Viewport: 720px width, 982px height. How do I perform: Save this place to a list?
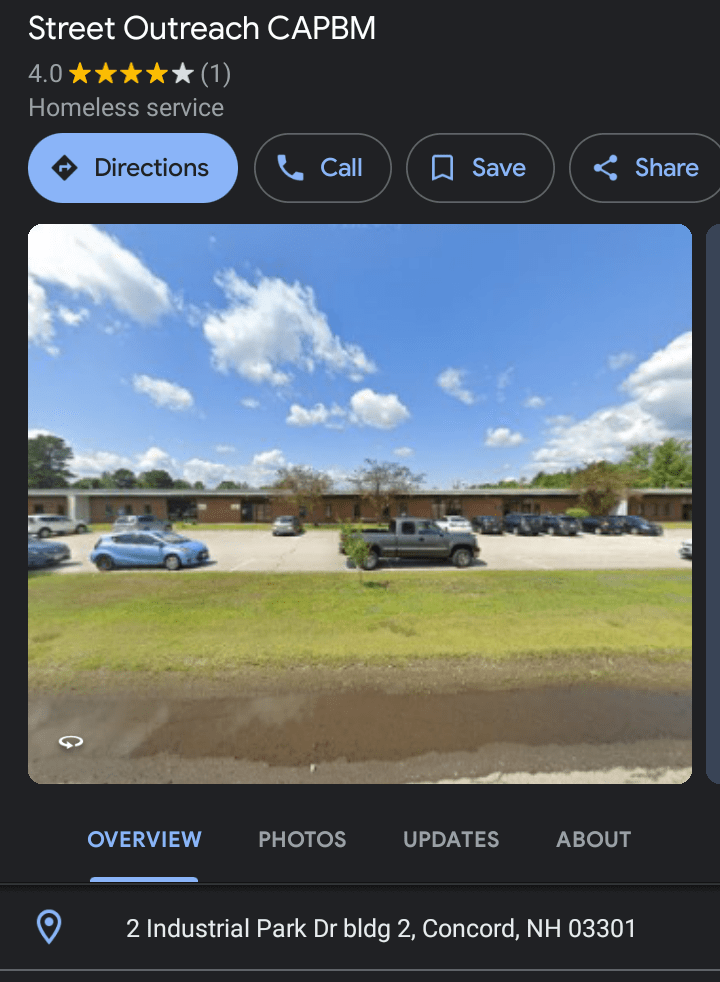point(479,168)
